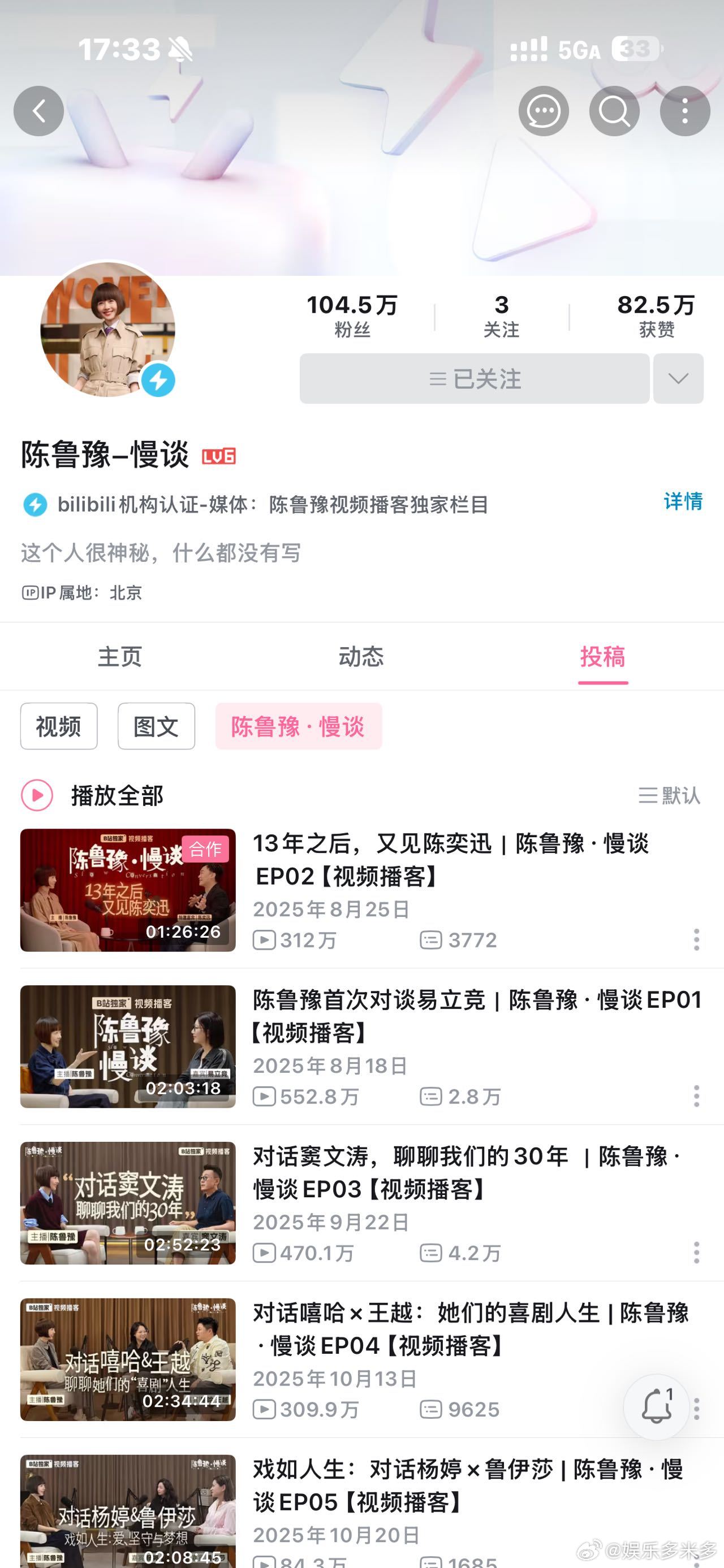Tap the bilibili verification lightning badge
Screen dimensions: 724x1568
[33, 504]
